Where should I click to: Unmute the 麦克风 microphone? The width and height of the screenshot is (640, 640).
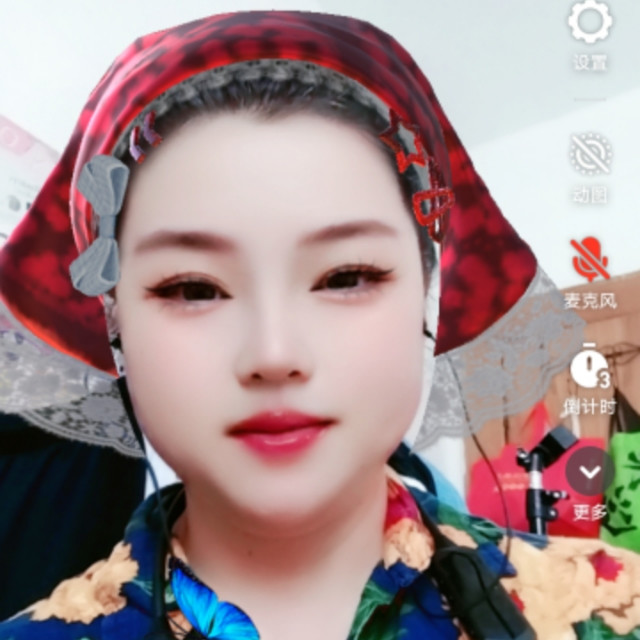point(590,259)
